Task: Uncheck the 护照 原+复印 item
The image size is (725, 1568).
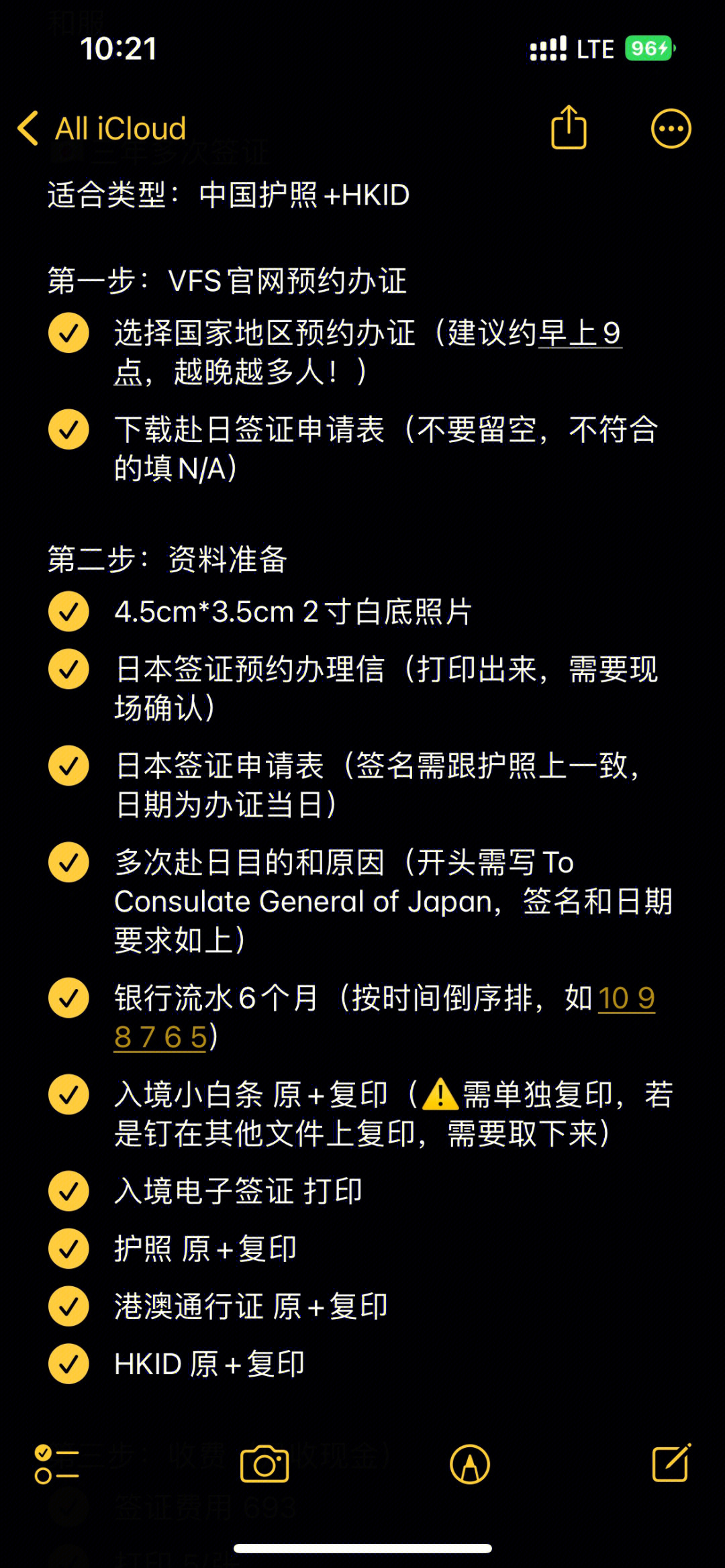Action: click(68, 1249)
